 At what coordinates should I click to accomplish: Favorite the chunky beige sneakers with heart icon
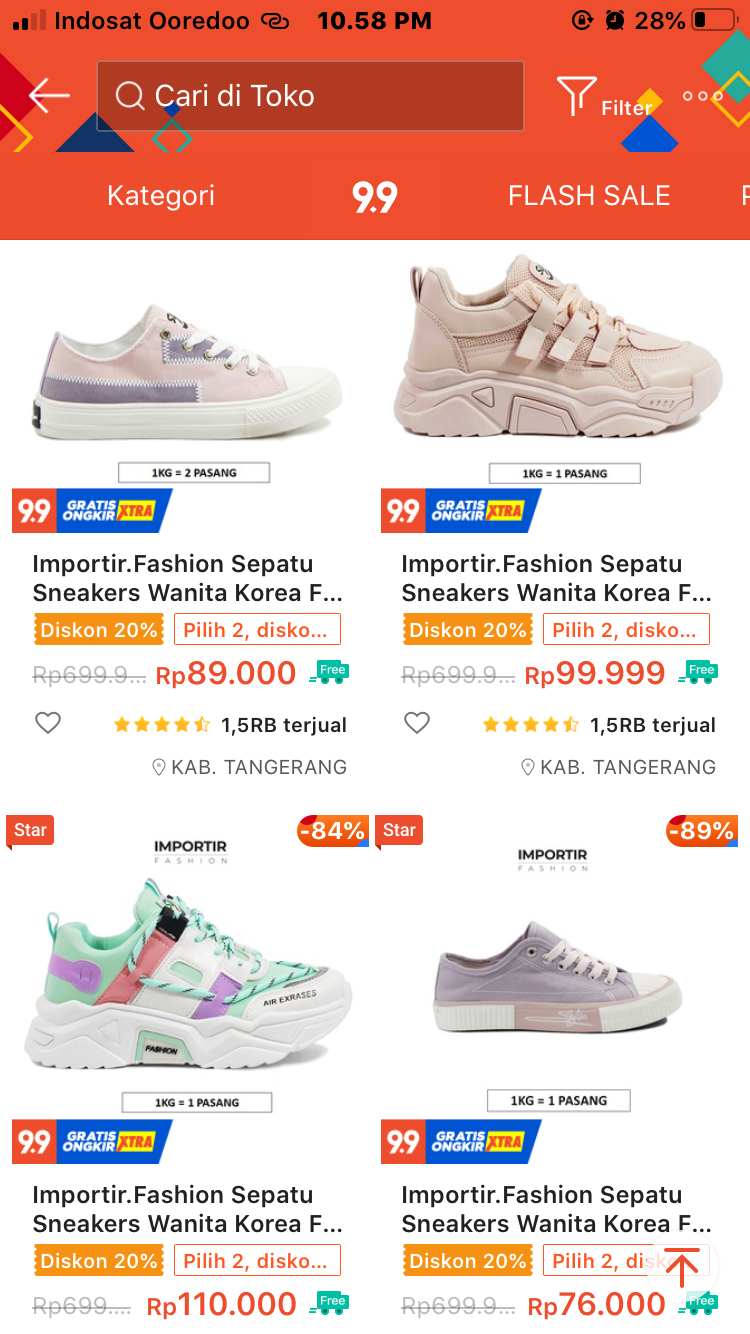[416, 722]
